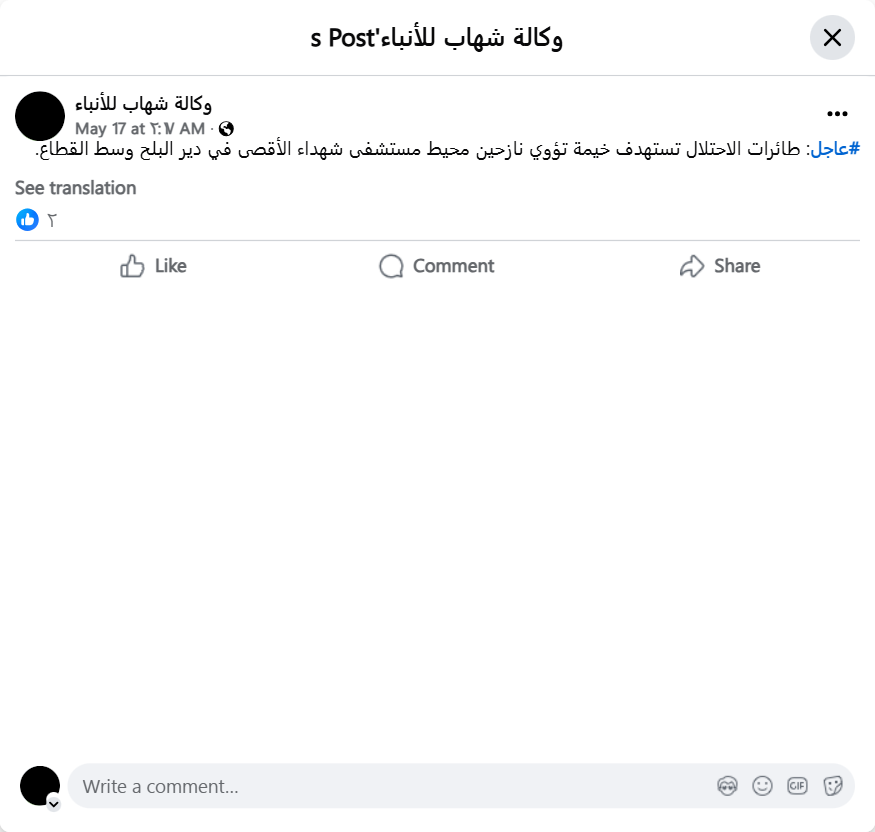Tap See translation link
This screenshot has width=875, height=832.
coord(75,188)
